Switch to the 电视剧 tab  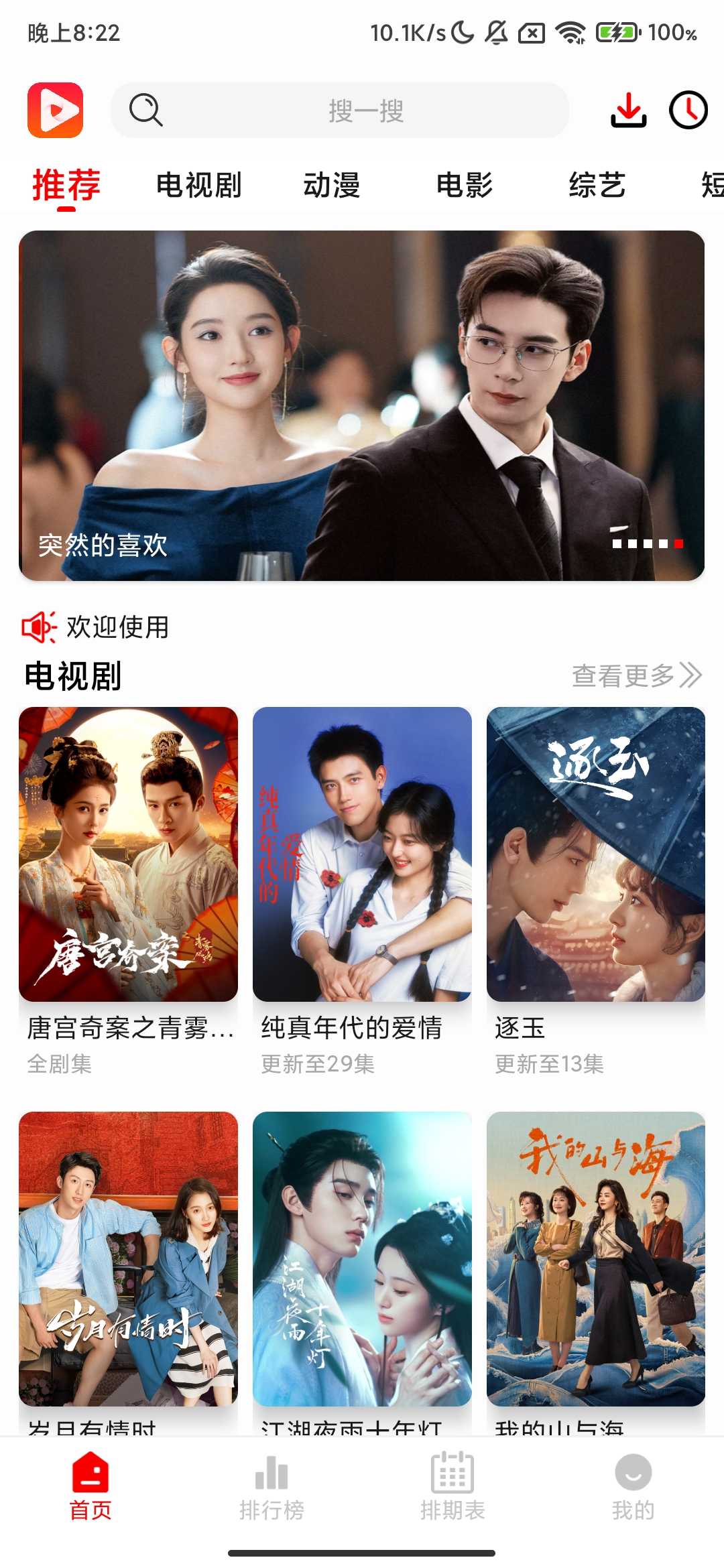198,185
